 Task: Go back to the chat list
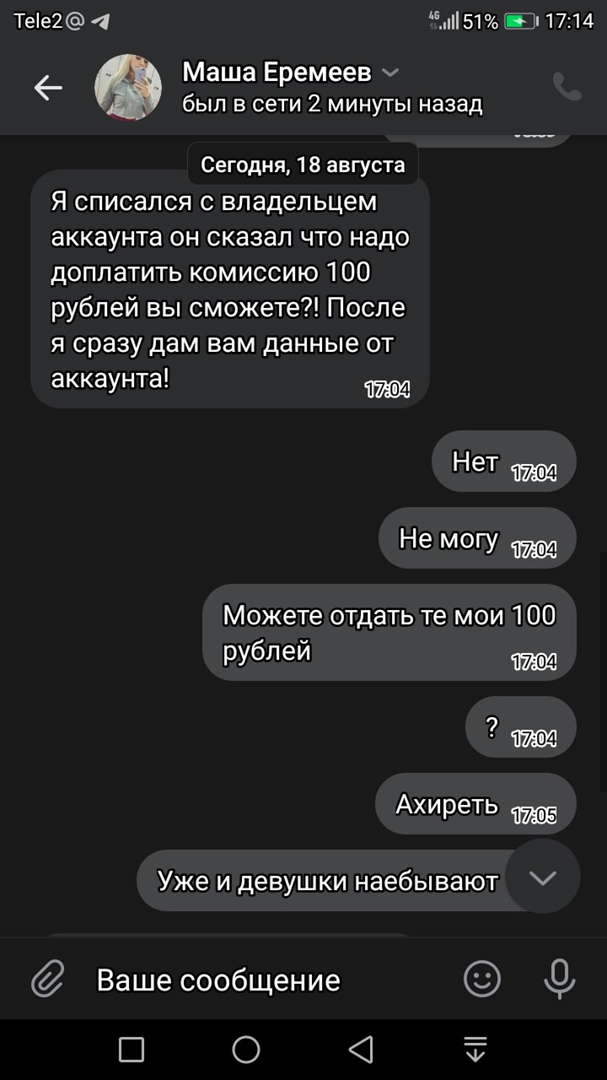click(47, 88)
